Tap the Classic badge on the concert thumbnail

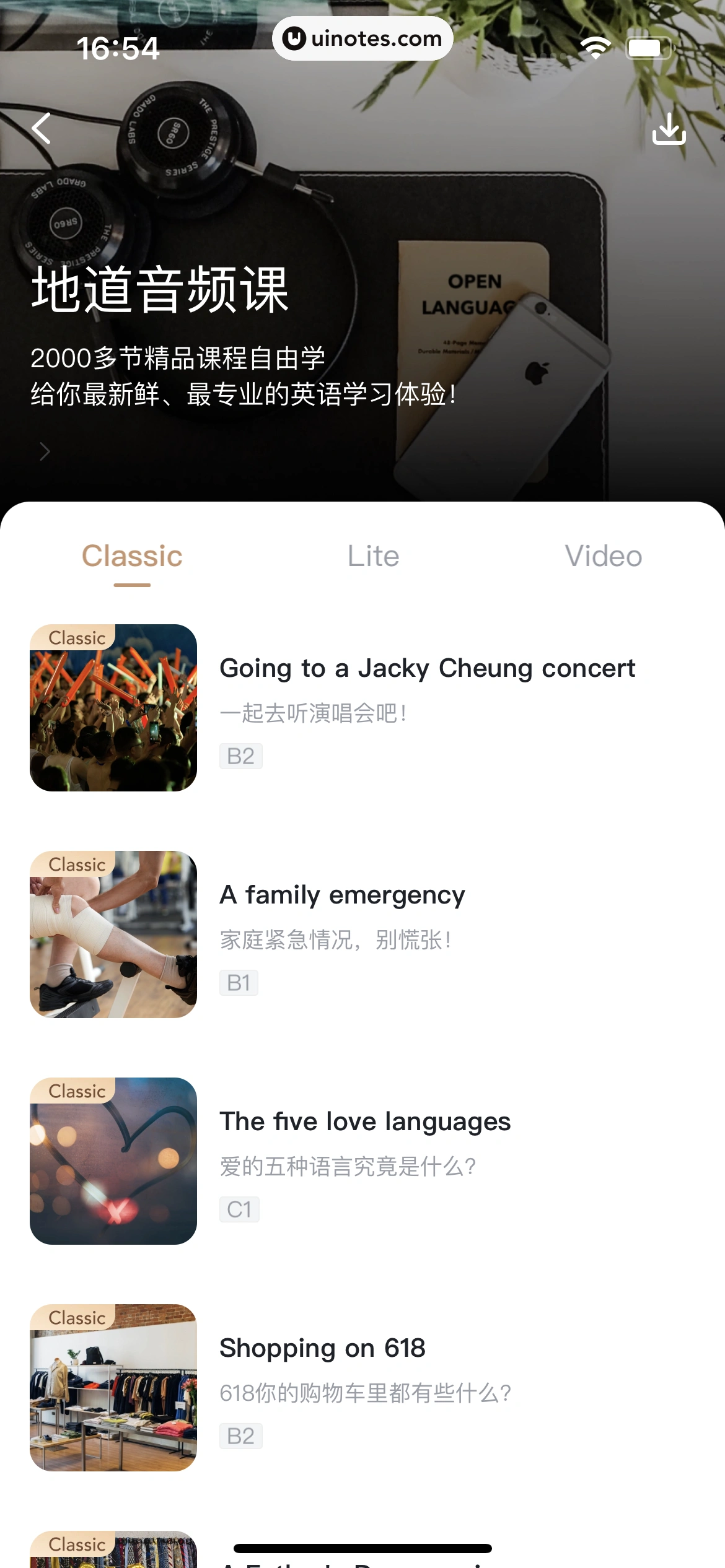[x=76, y=637]
